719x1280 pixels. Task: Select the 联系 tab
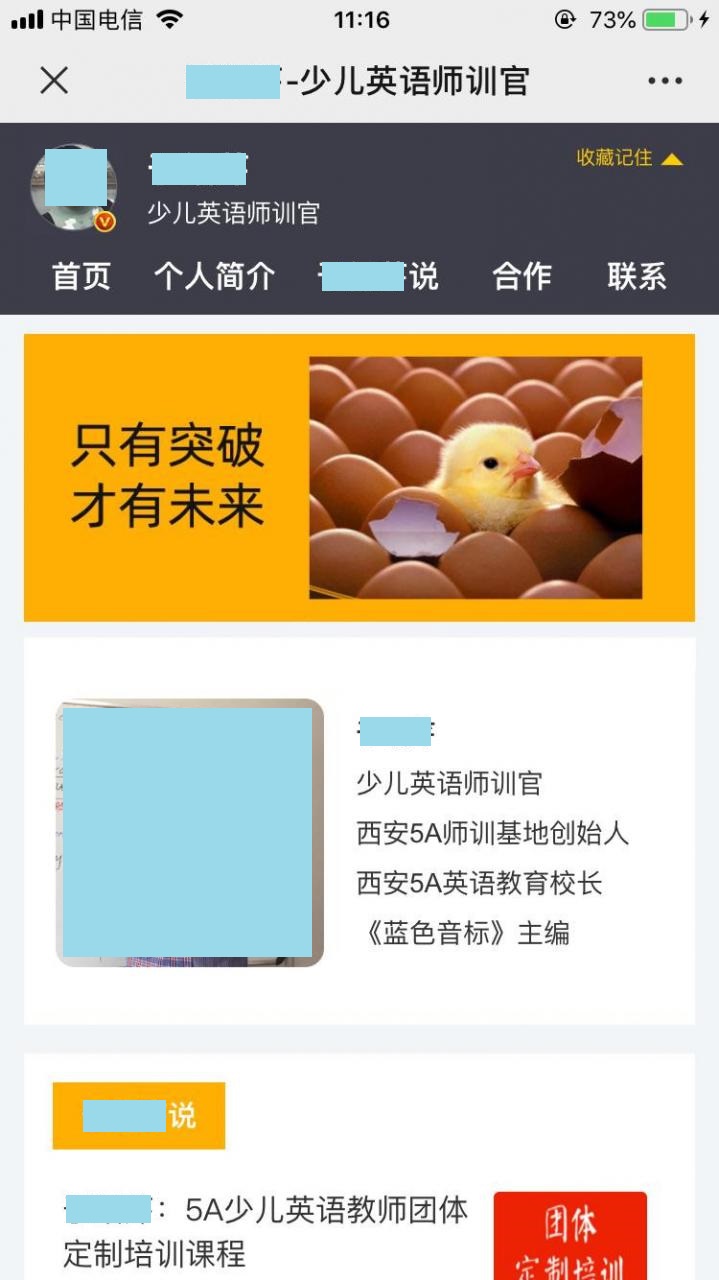636,277
